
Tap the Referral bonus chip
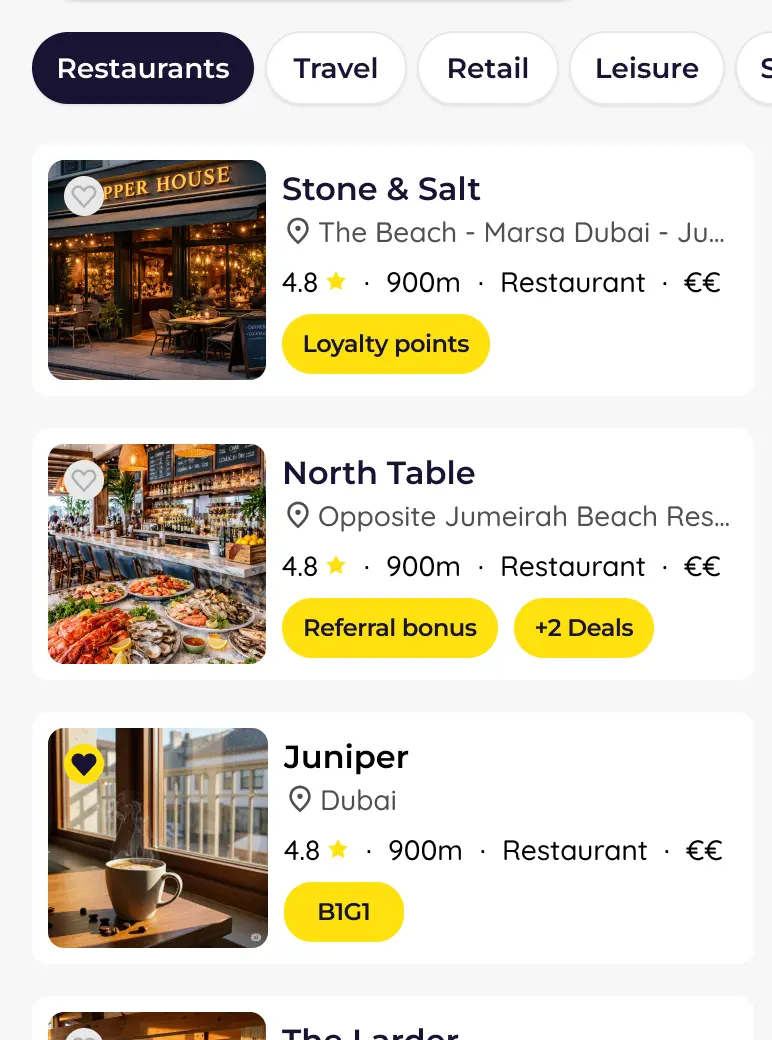pyautogui.click(x=389, y=628)
